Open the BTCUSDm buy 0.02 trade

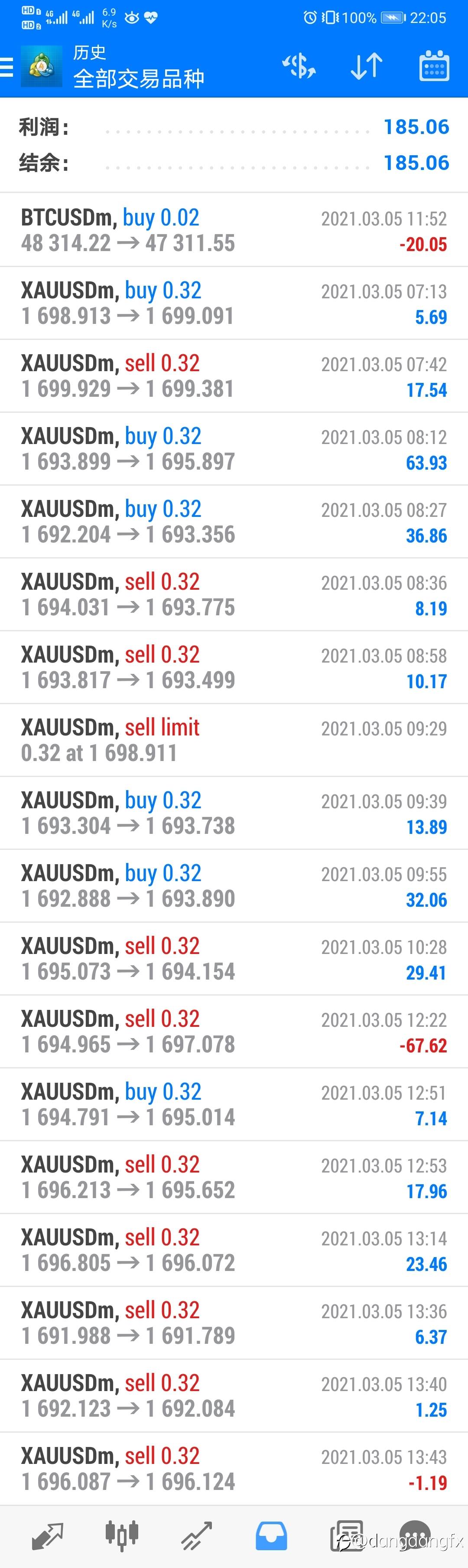click(234, 230)
